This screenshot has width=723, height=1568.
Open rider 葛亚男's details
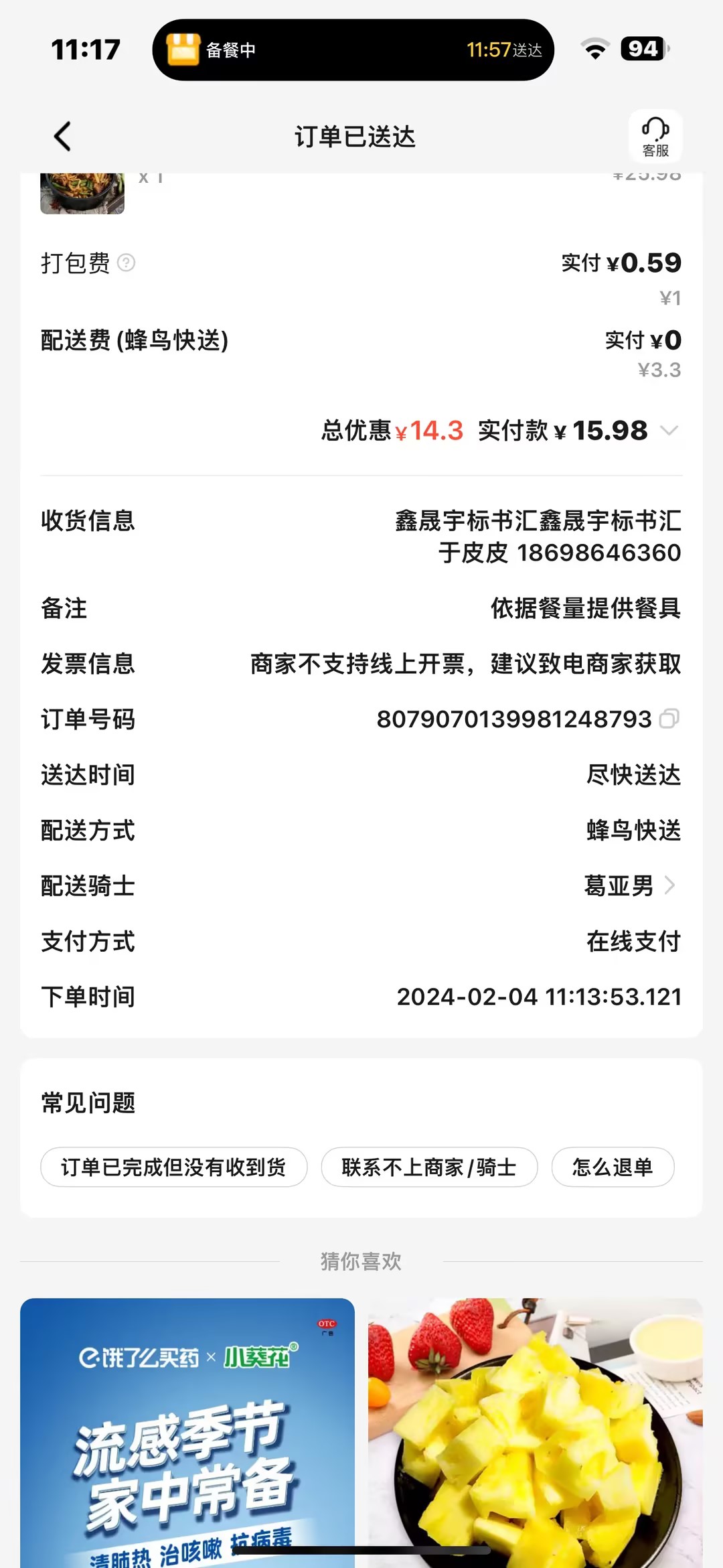pos(629,885)
